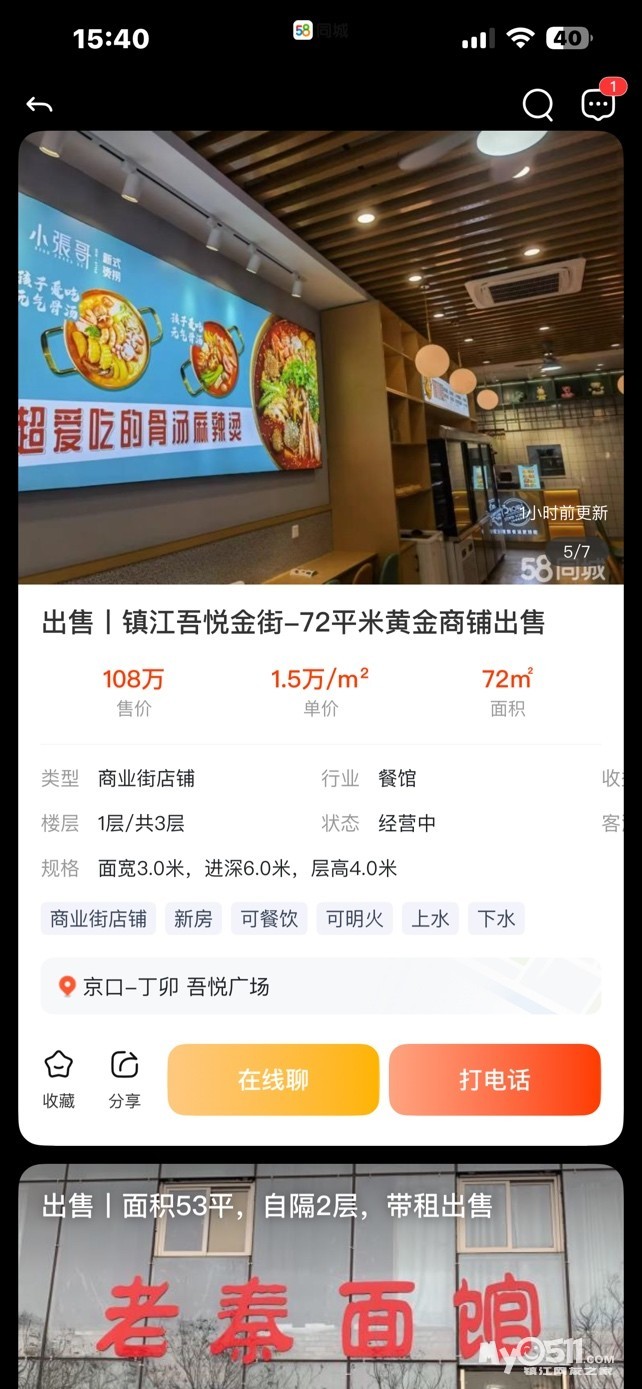The image size is (642, 1389).
Task: Open the 镇江吾悦金街 72平米 listing details
Action: pos(293,623)
